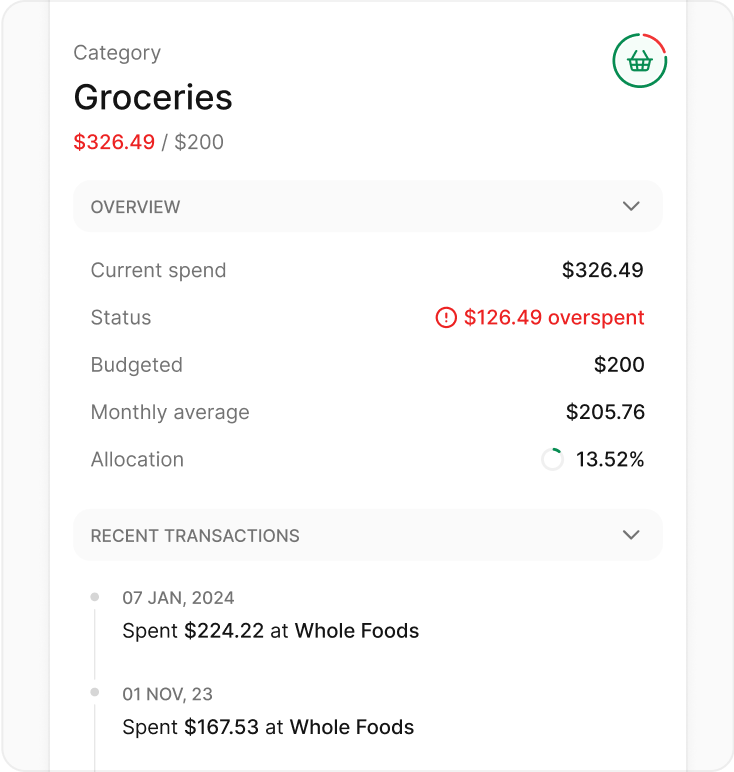Click the chevron beside OVERVIEW
734x772 pixels.
pos(631,206)
